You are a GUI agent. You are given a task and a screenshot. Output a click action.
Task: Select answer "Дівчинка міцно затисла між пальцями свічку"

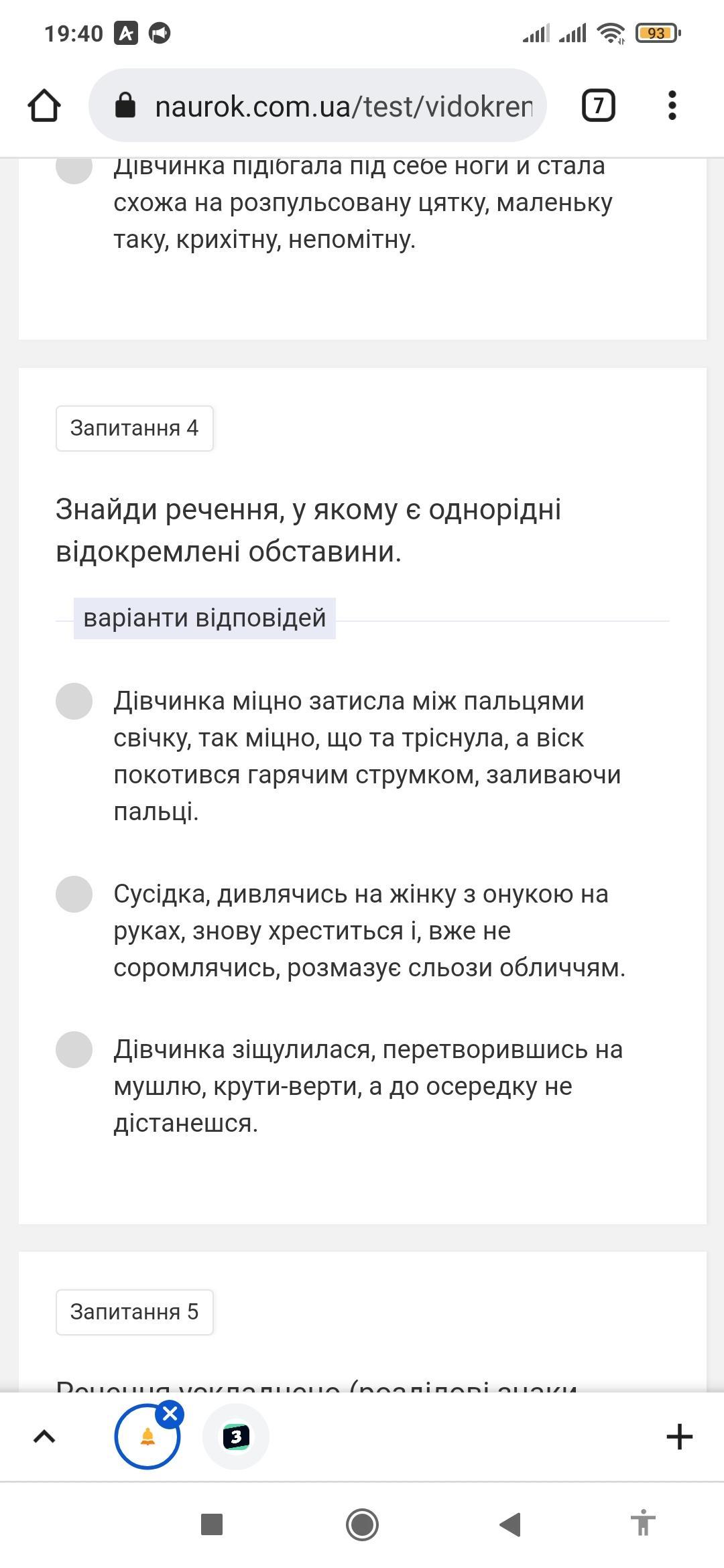pos(74,701)
